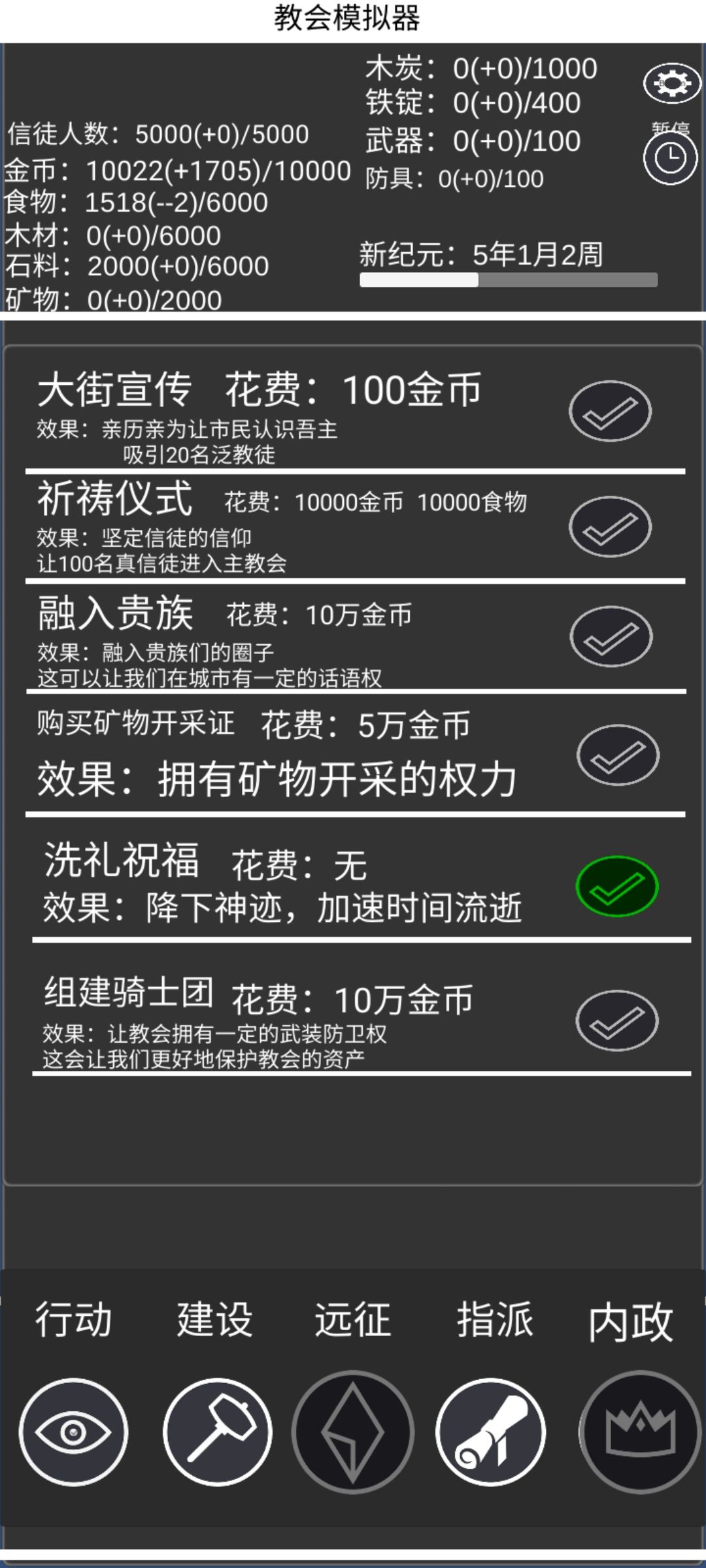The height and width of the screenshot is (1568, 706).
Task: Disable the green 洗礼祝福 checkmark
Action: tap(616, 887)
